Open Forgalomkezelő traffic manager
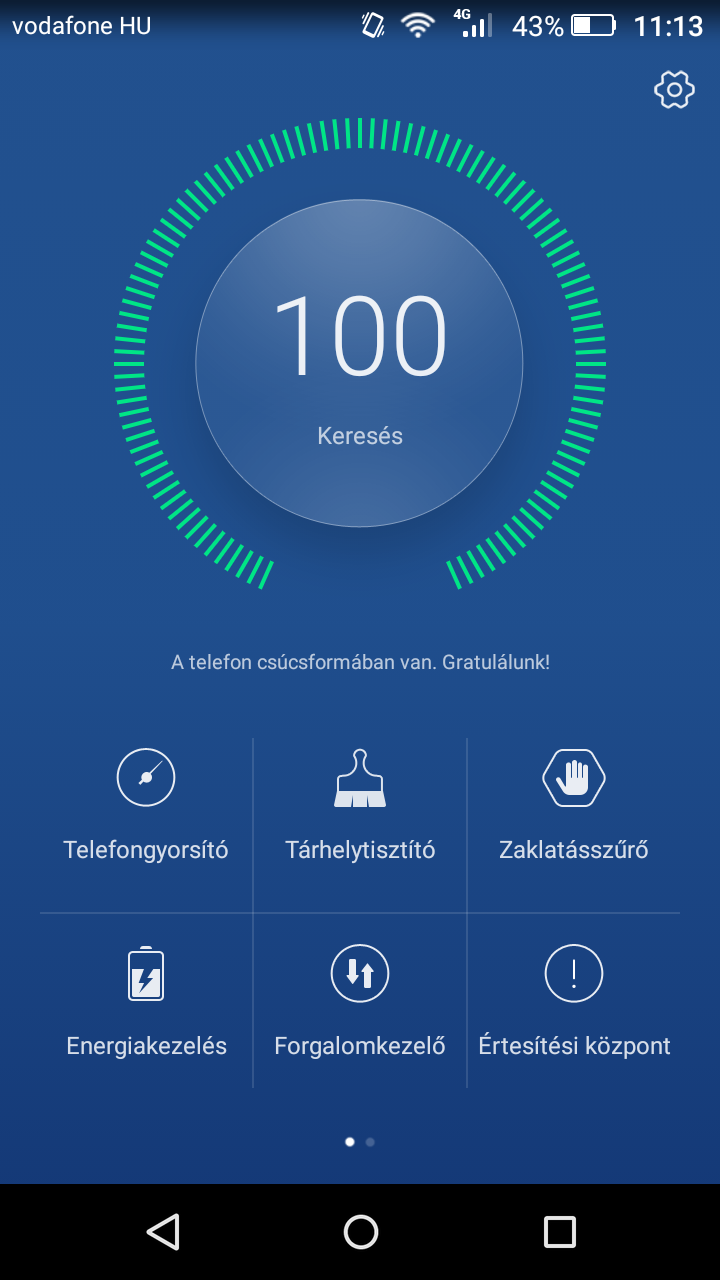The height and width of the screenshot is (1280, 720). click(360, 1002)
